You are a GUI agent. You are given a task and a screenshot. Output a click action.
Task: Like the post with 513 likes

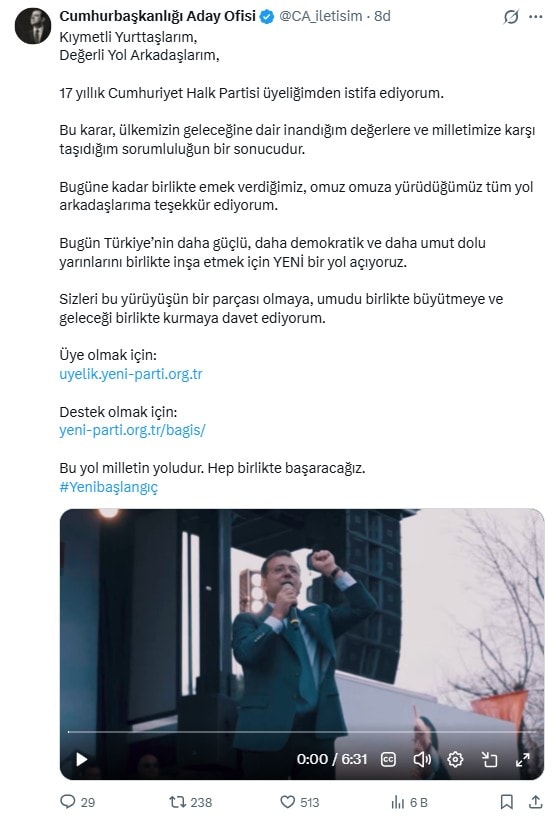(x=300, y=802)
